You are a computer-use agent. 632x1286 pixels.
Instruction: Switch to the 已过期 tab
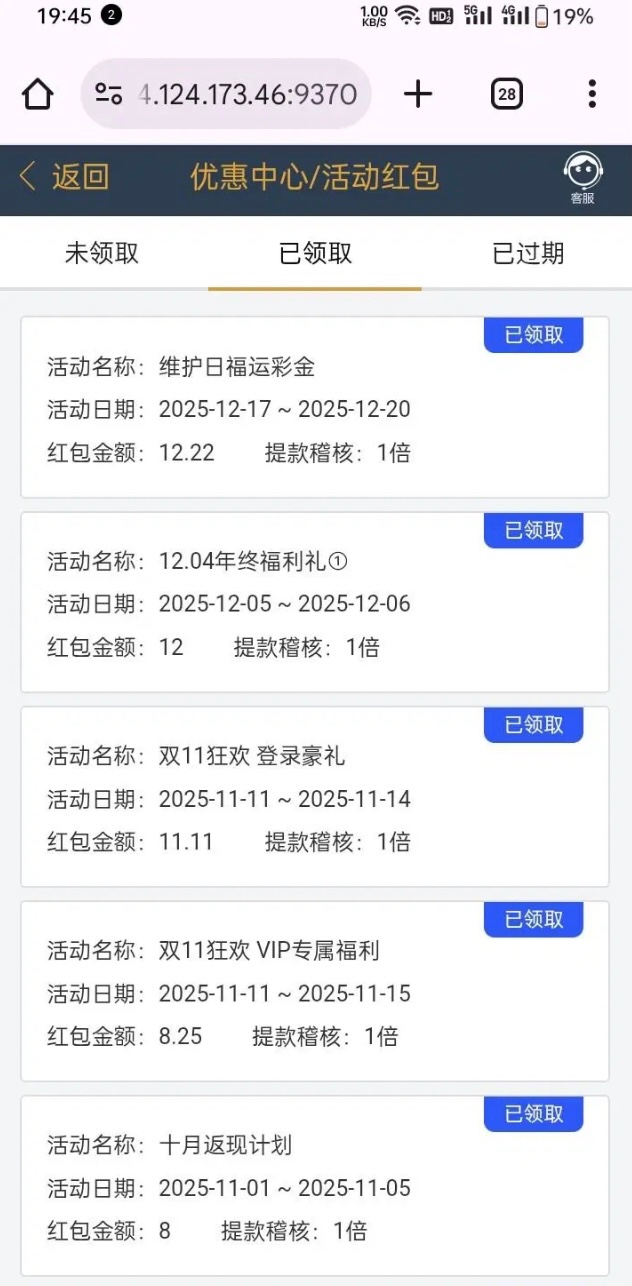(528, 253)
